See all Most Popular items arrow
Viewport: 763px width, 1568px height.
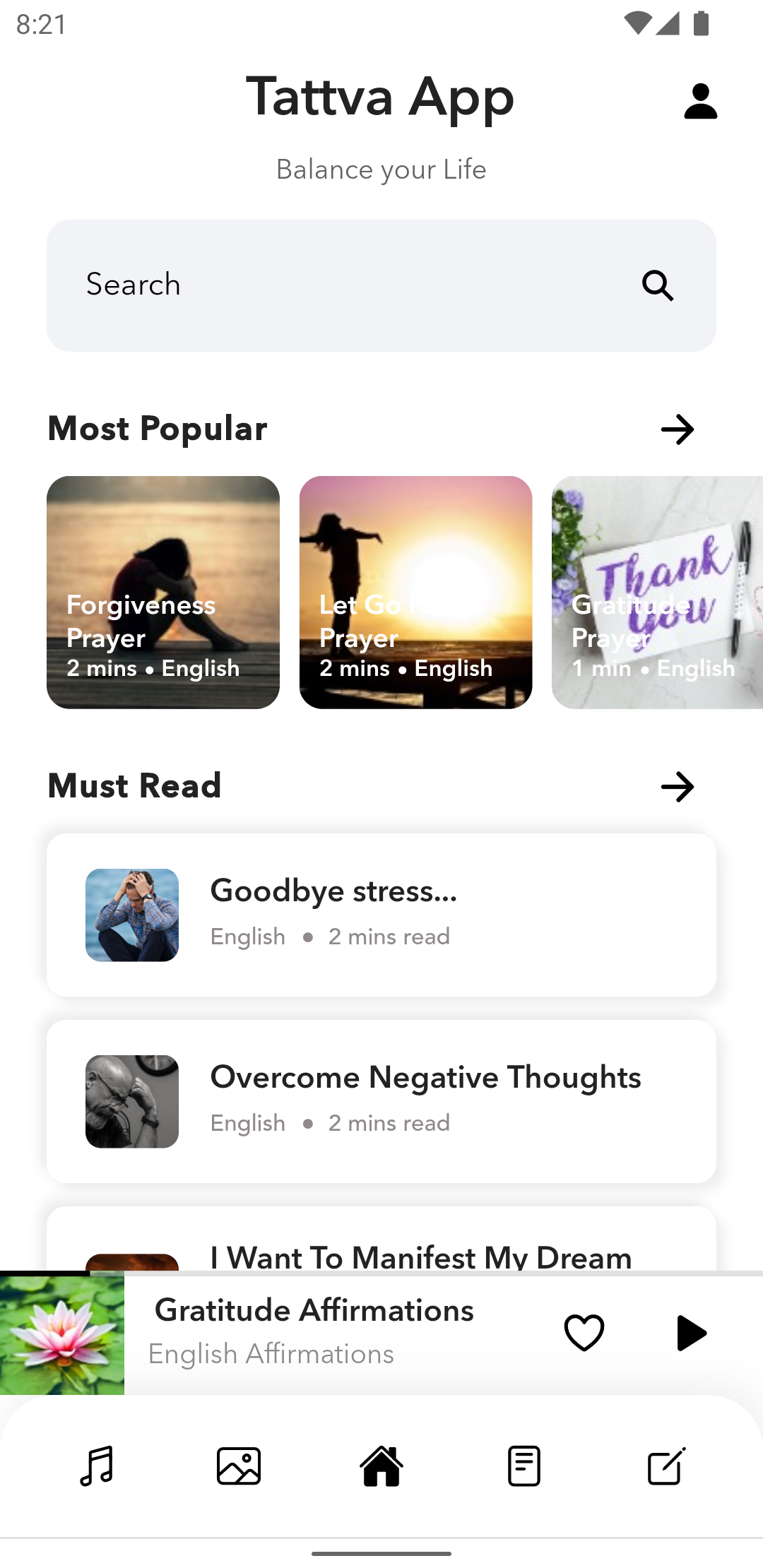coord(677,429)
